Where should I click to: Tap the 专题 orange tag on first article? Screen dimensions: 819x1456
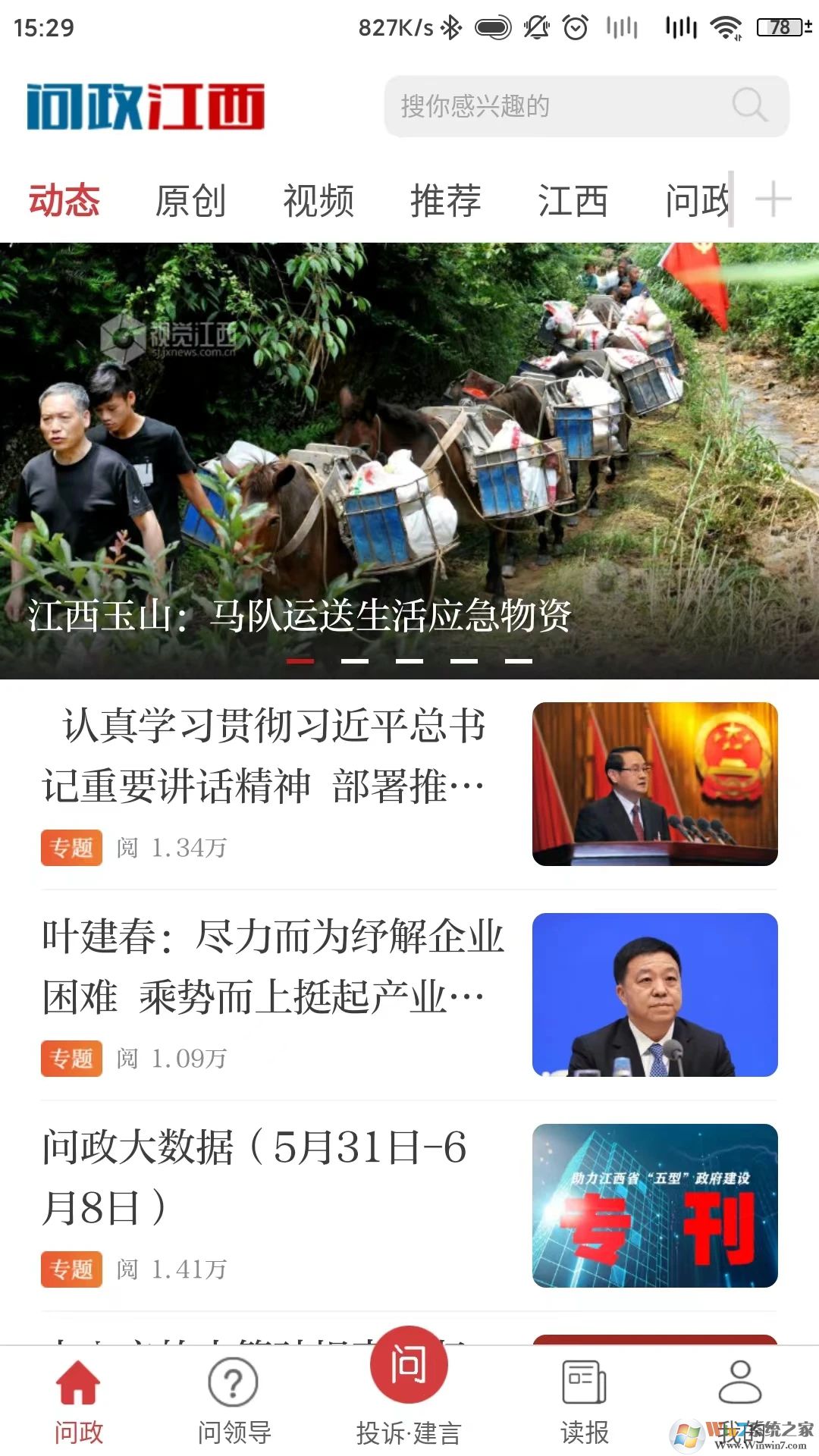pos(71,849)
